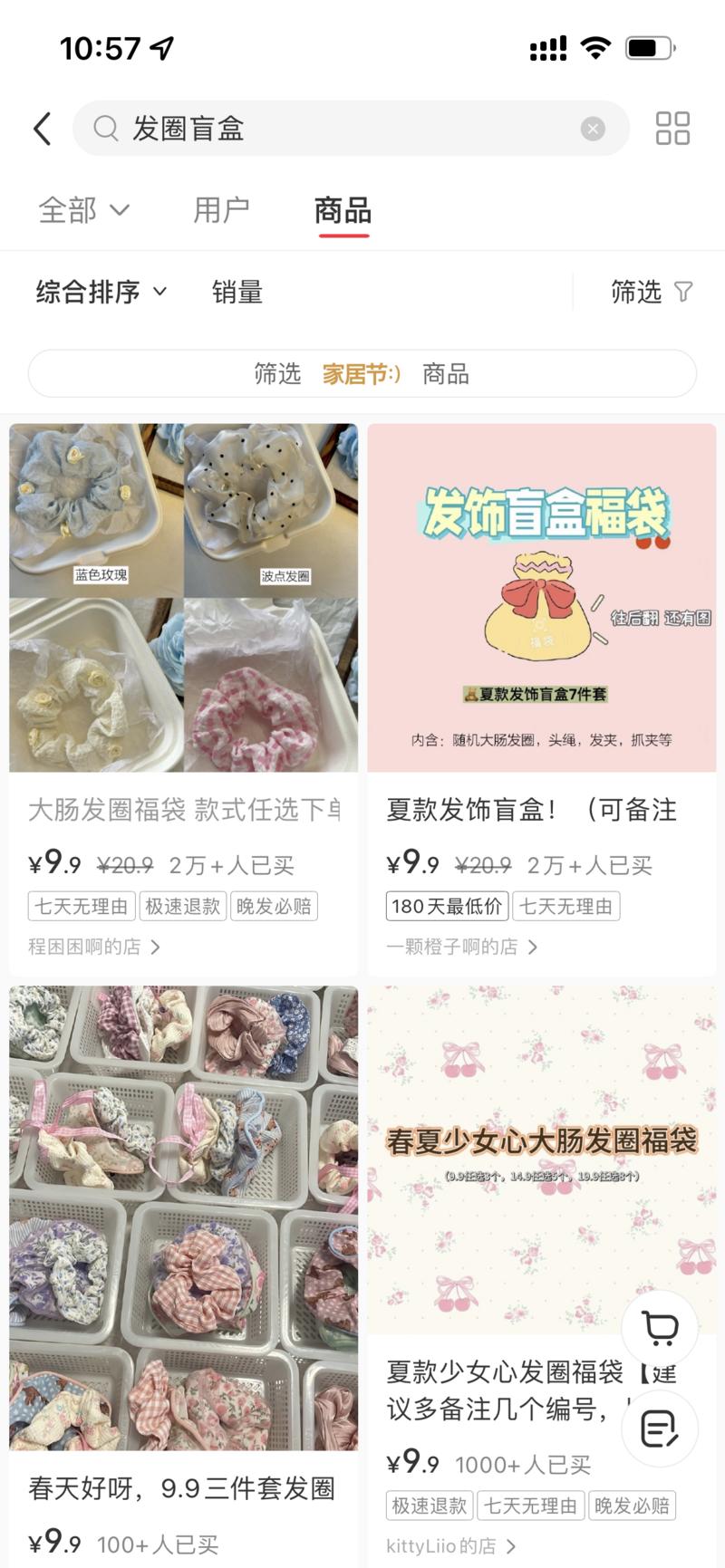
Task: Expand the 综合排序 sort dropdown
Action: click(x=101, y=292)
